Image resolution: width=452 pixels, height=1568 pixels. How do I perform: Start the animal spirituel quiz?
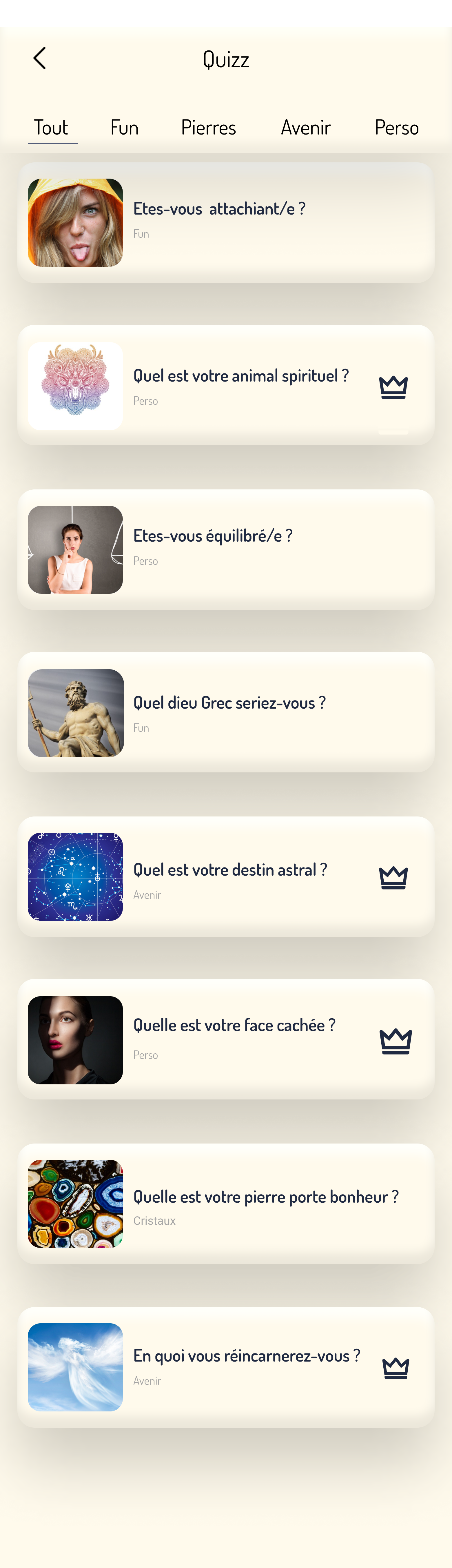click(226, 386)
